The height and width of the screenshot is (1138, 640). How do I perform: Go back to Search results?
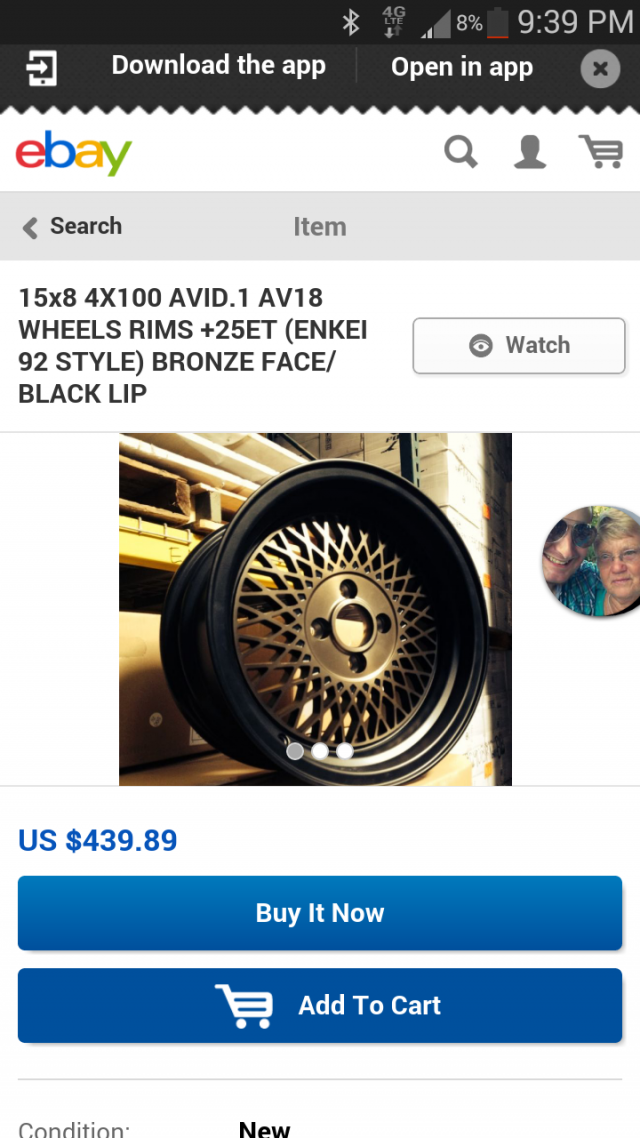72,226
